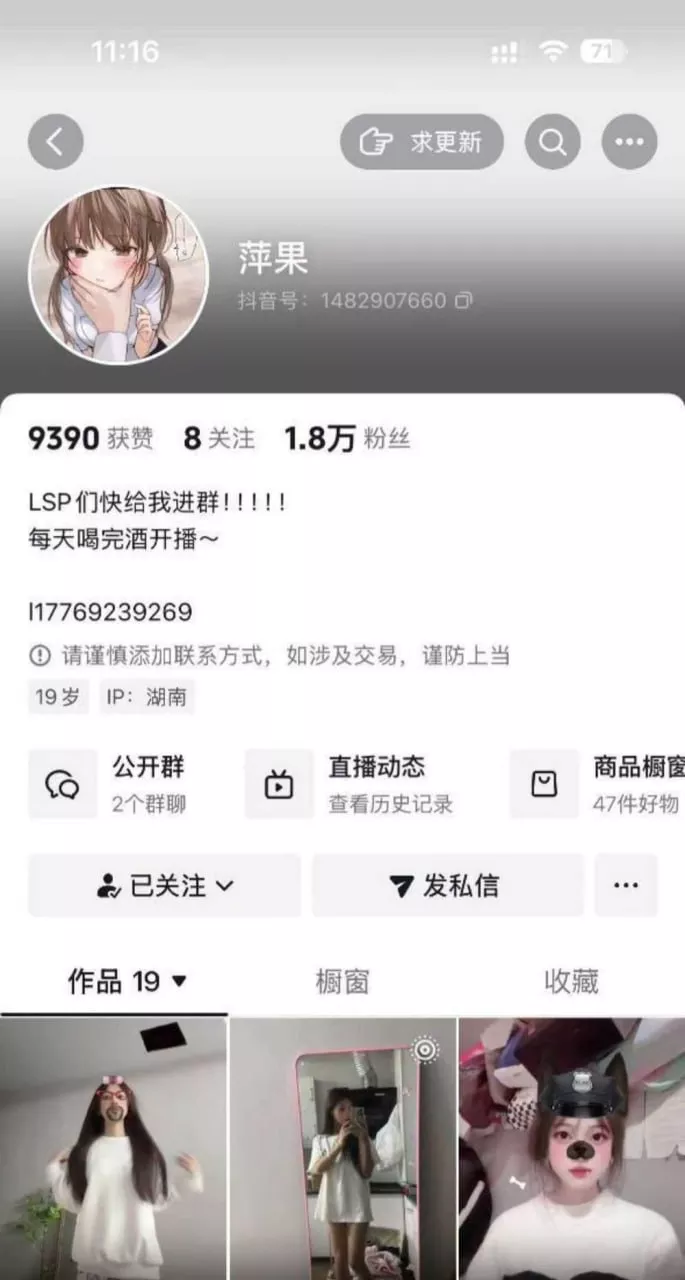This screenshot has height=1280, width=685.
Task: Switch to the 收藏 tab
Action: tap(571, 982)
